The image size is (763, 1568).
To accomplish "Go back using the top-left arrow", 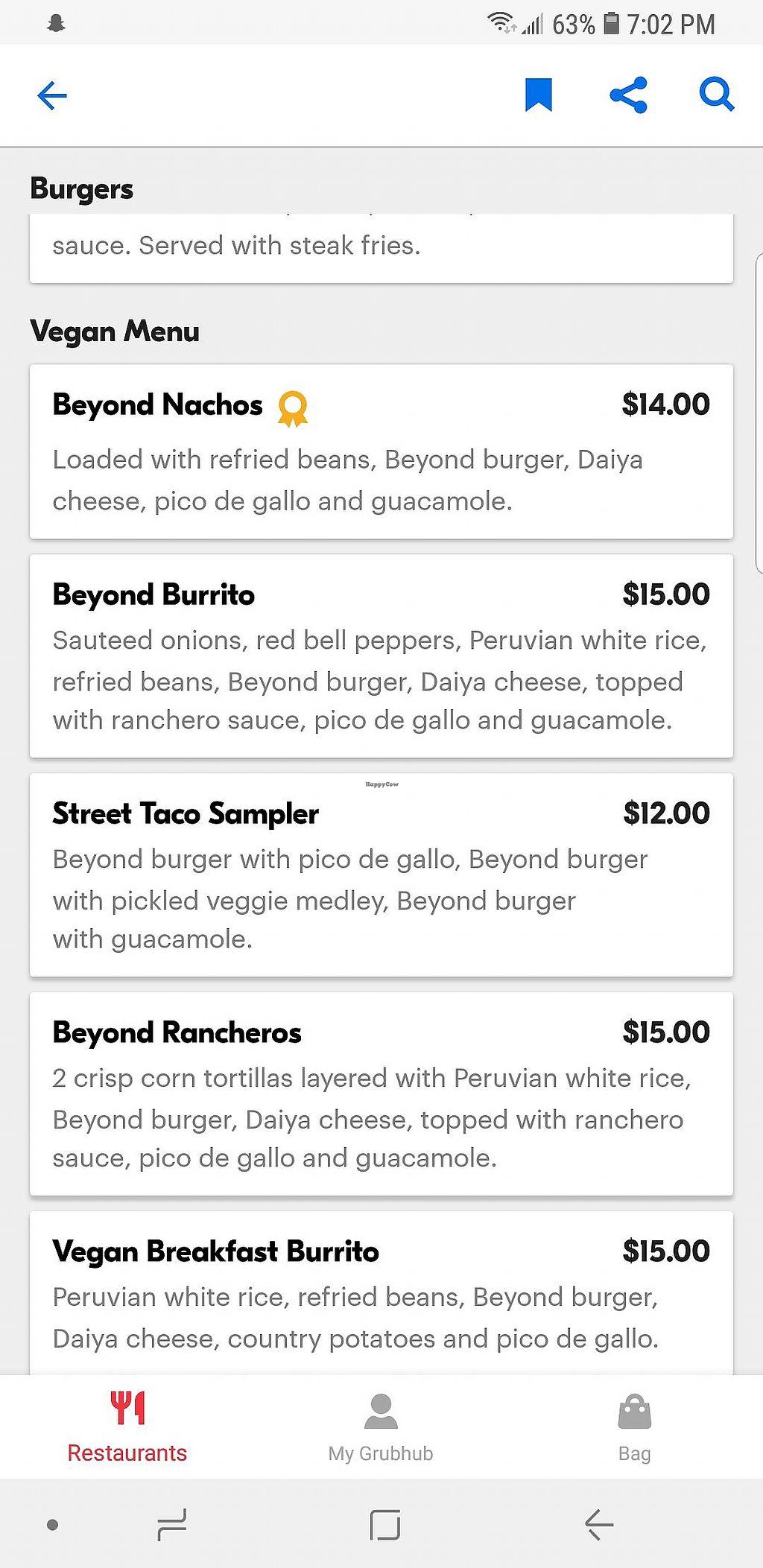I will click(52, 95).
